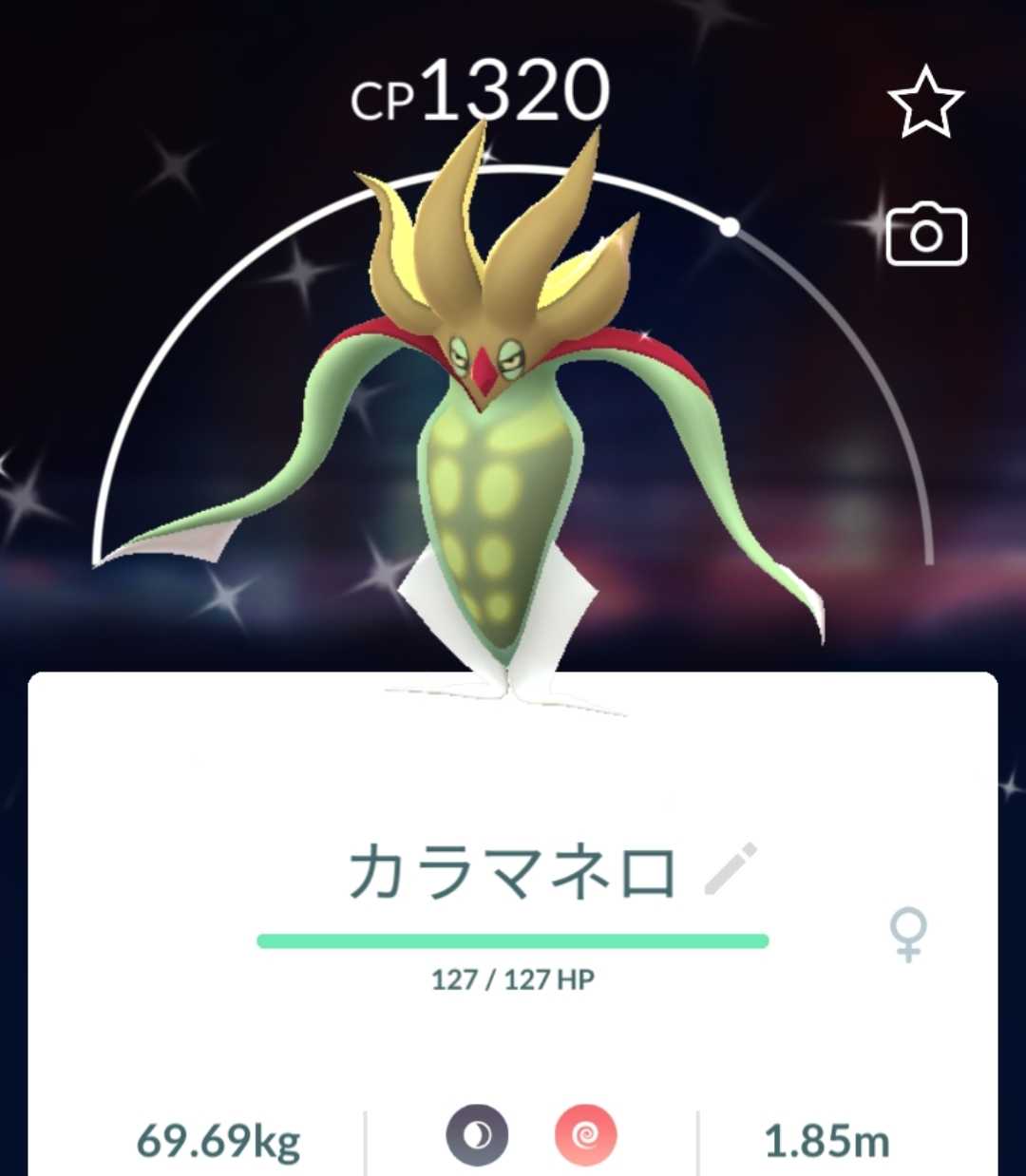Mark this Pokémon as favorite with the star
Screen dimensions: 1026x1176
(x=925, y=102)
